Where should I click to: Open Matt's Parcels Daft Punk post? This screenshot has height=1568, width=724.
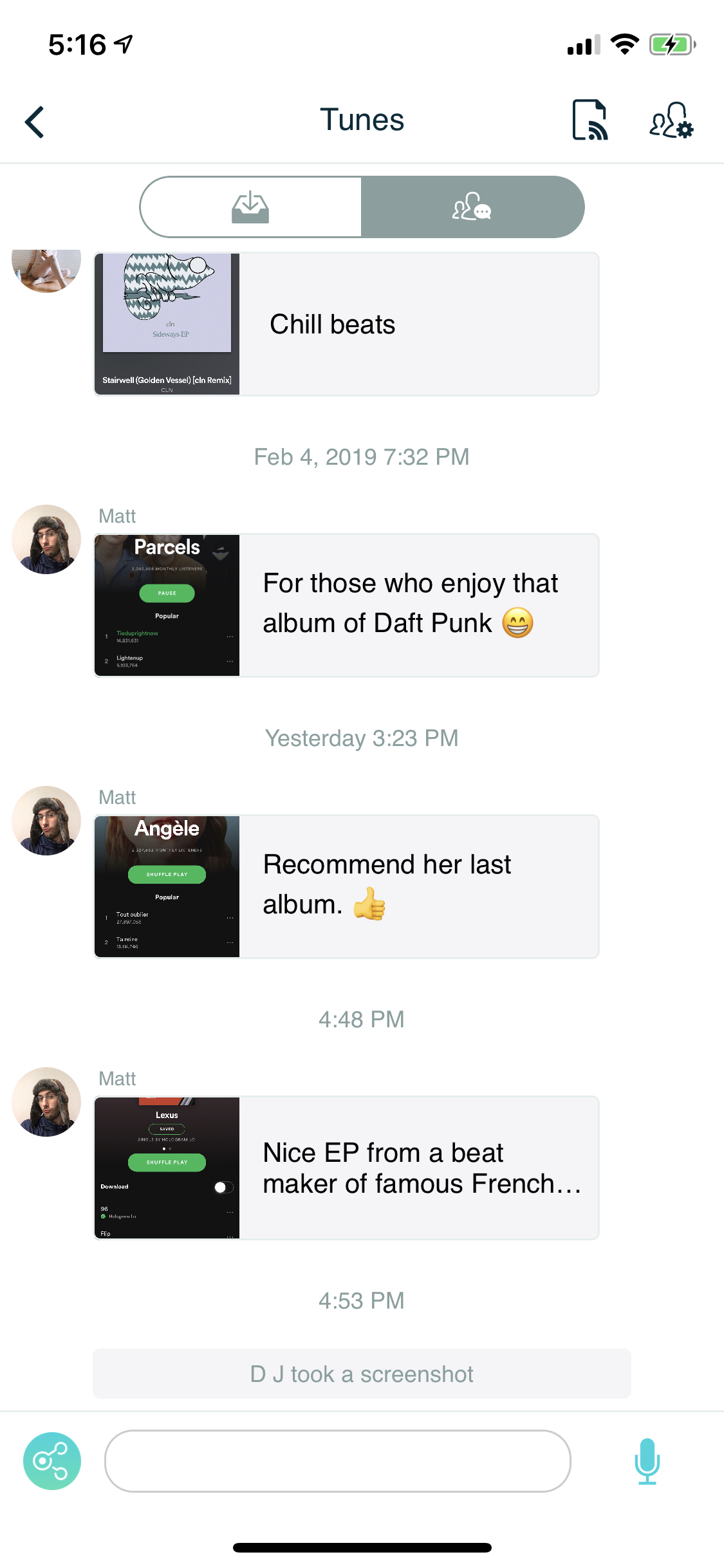click(346, 605)
